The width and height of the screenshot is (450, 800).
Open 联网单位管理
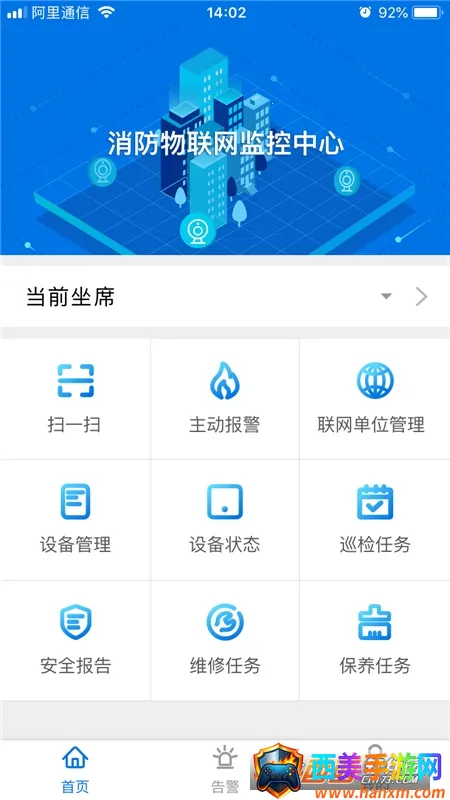(x=374, y=398)
